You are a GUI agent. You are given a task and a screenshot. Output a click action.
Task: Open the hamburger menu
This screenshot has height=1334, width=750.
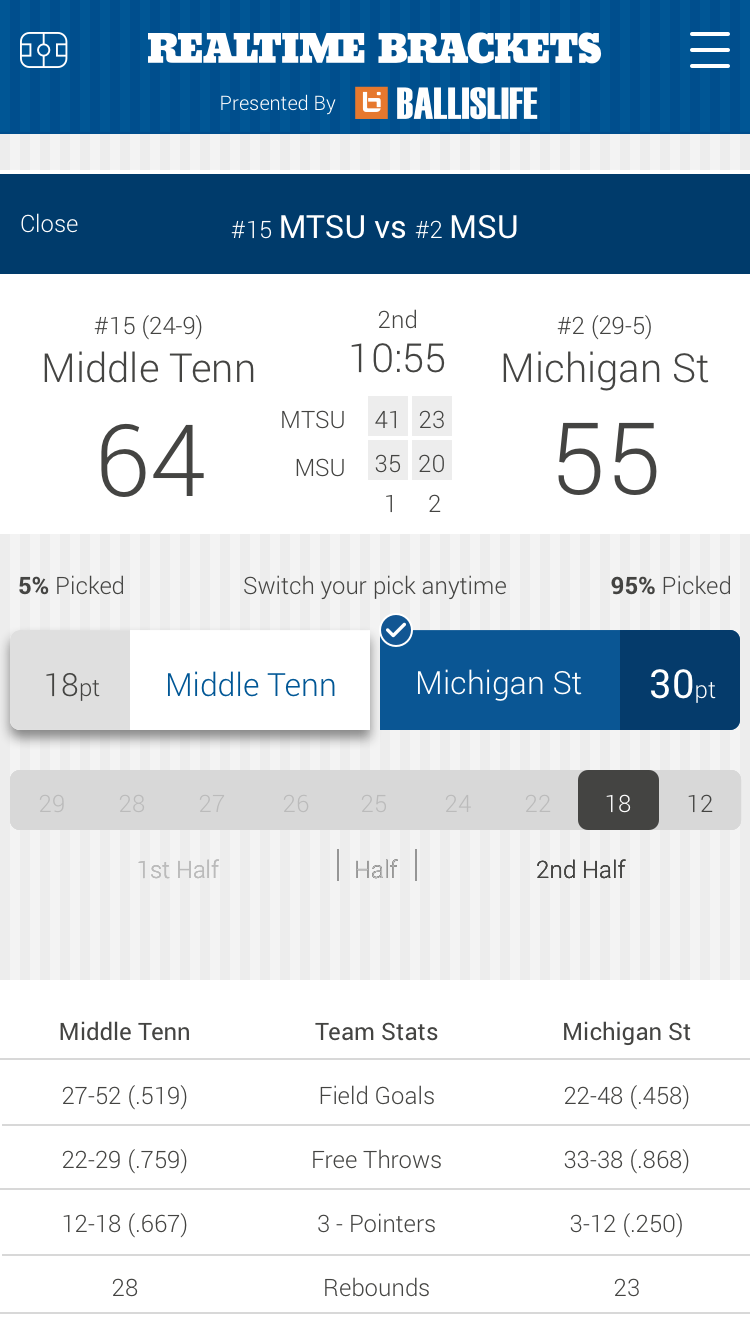pyautogui.click(x=709, y=49)
